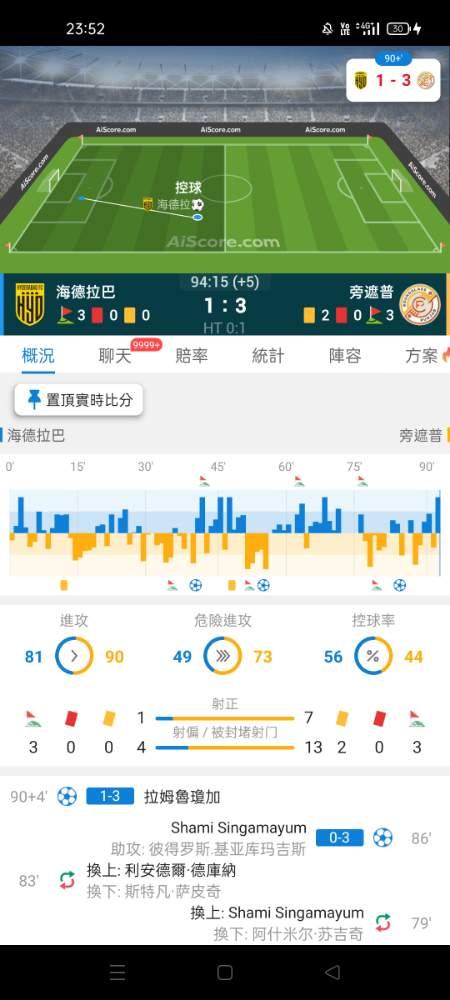The image size is (450, 1000).
Task: Switch to the 概況 tab
Action: [38, 355]
